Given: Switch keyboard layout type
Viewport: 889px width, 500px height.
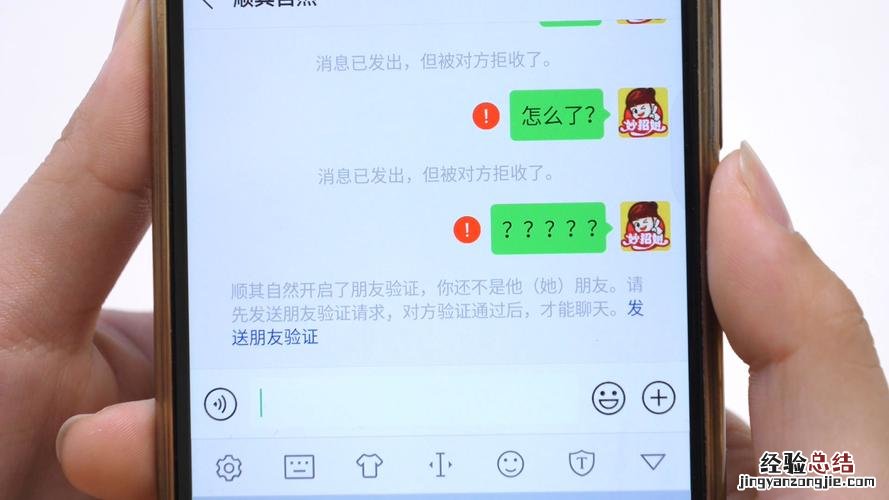Looking at the screenshot, I should (299, 465).
